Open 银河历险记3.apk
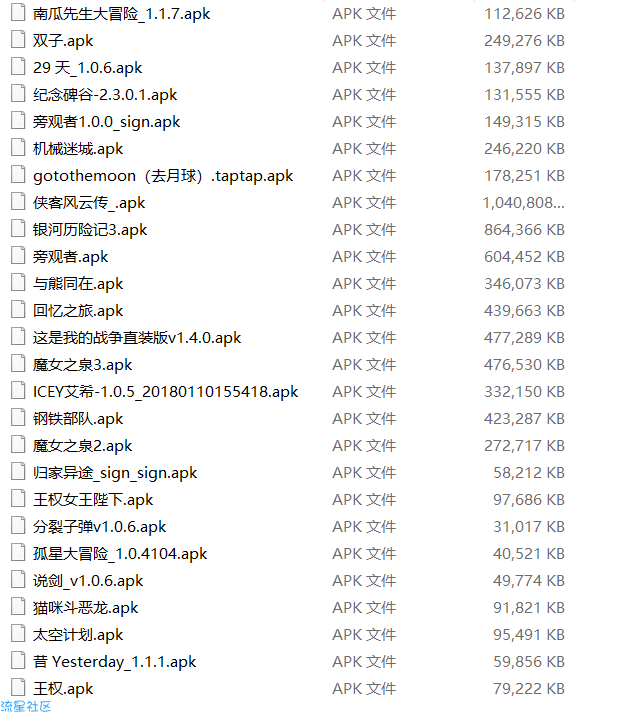This screenshot has width=625, height=712. pyautogui.click(x=90, y=230)
